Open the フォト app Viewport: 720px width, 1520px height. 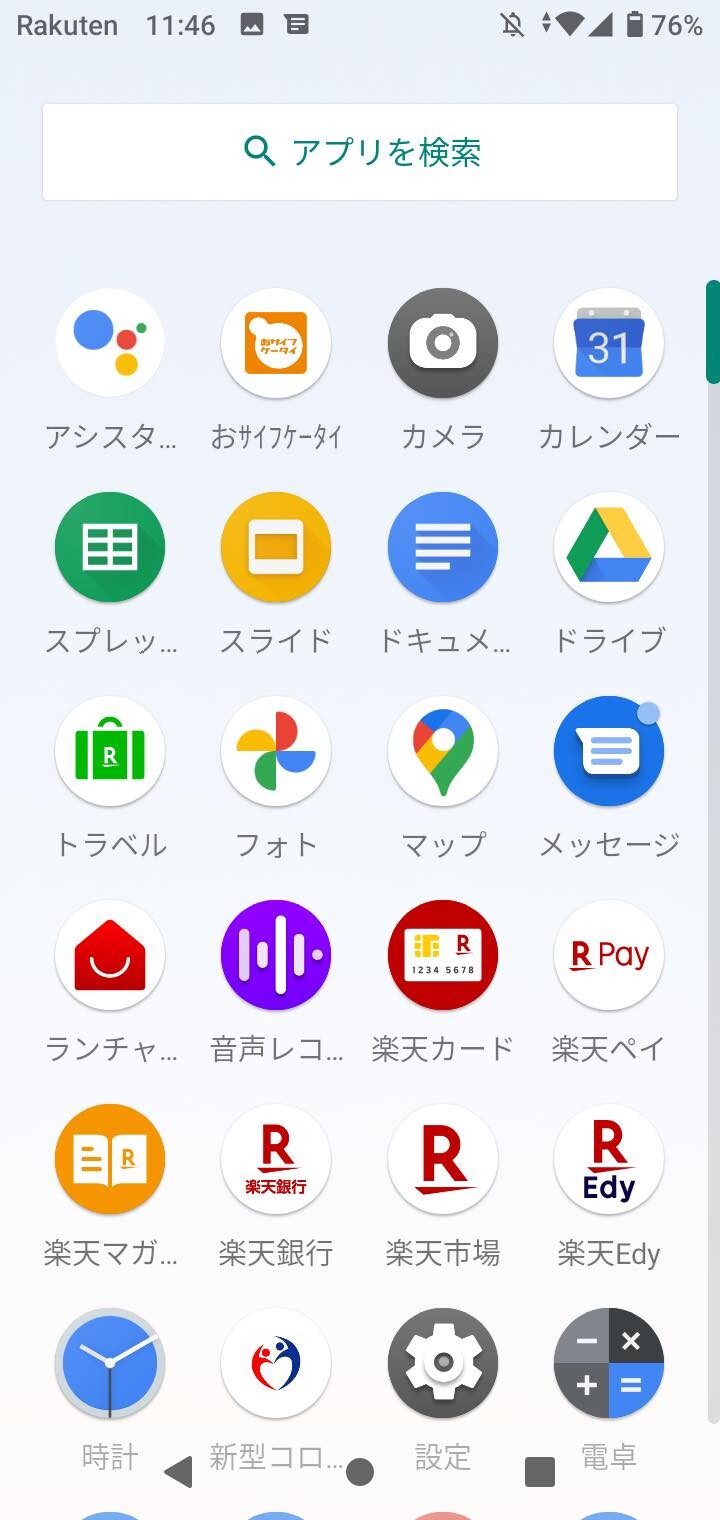point(276,751)
